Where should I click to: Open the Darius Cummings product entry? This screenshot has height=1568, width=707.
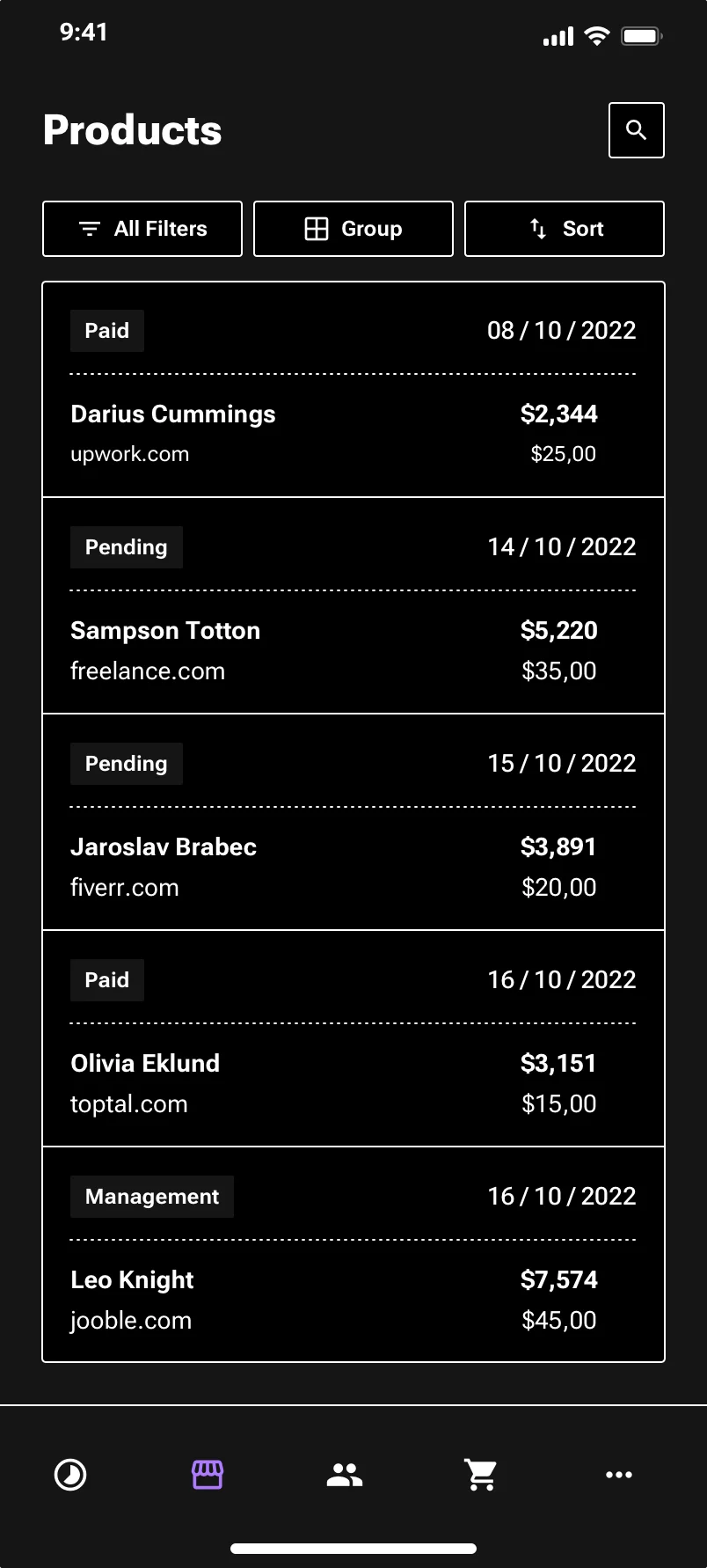pos(352,414)
